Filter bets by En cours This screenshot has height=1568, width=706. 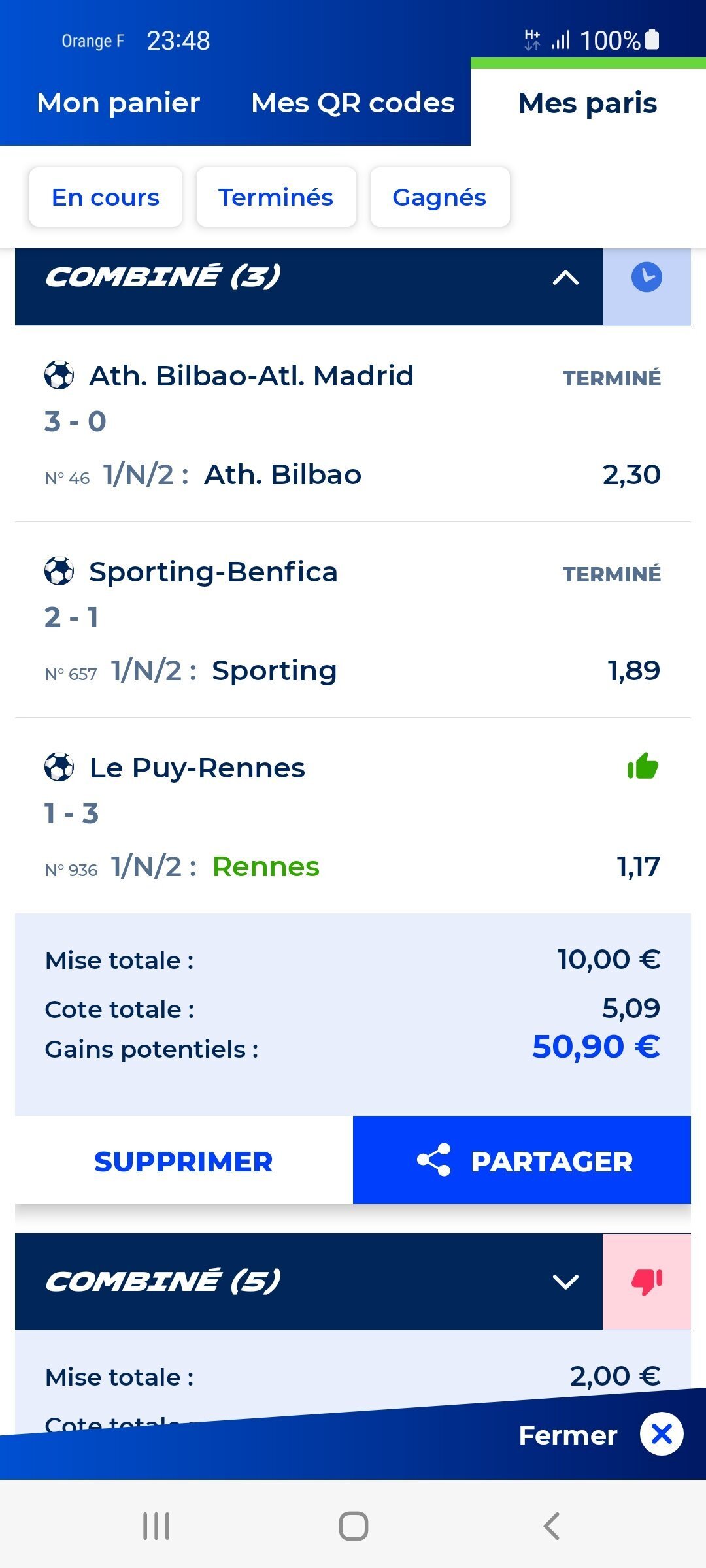click(105, 197)
